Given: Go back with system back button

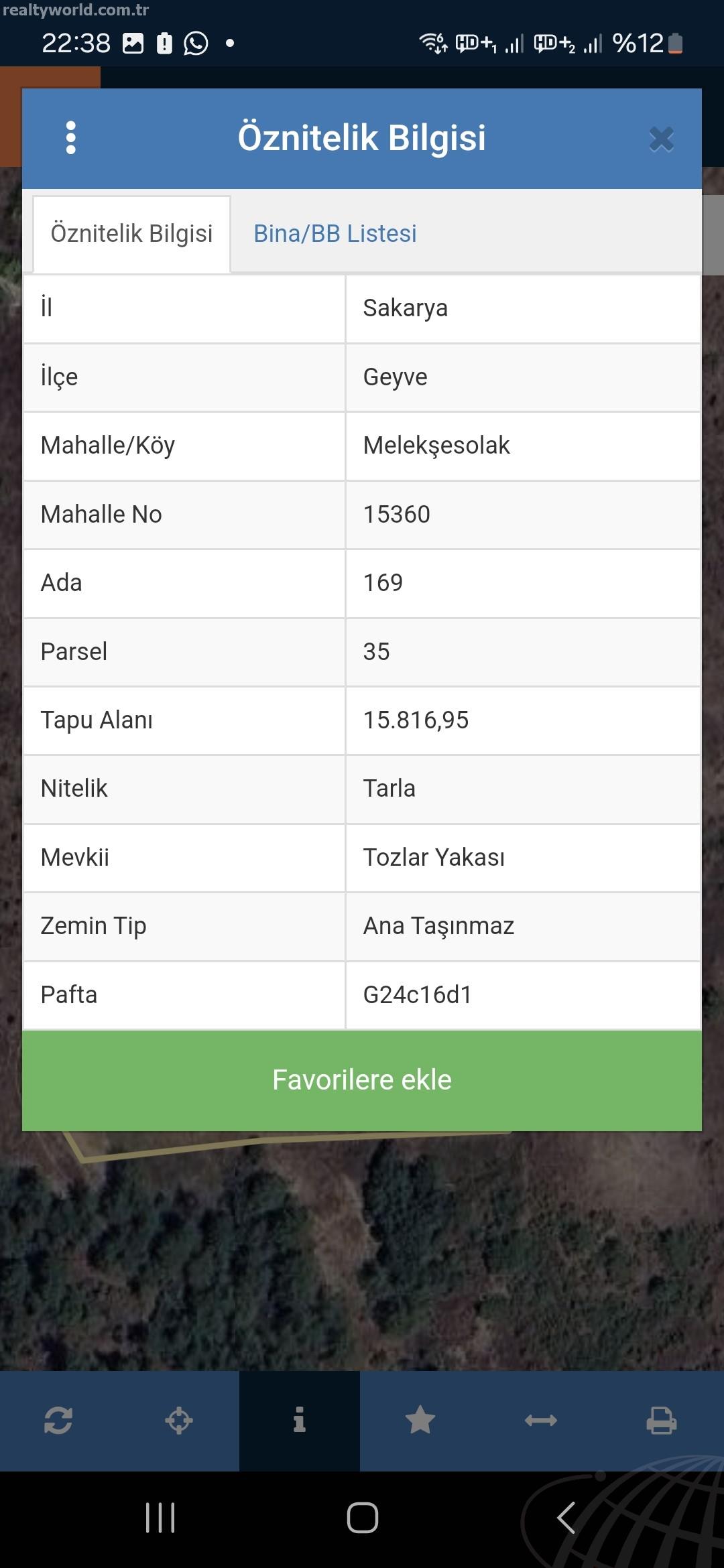Looking at the screenshot, I should coord(566,1518).
